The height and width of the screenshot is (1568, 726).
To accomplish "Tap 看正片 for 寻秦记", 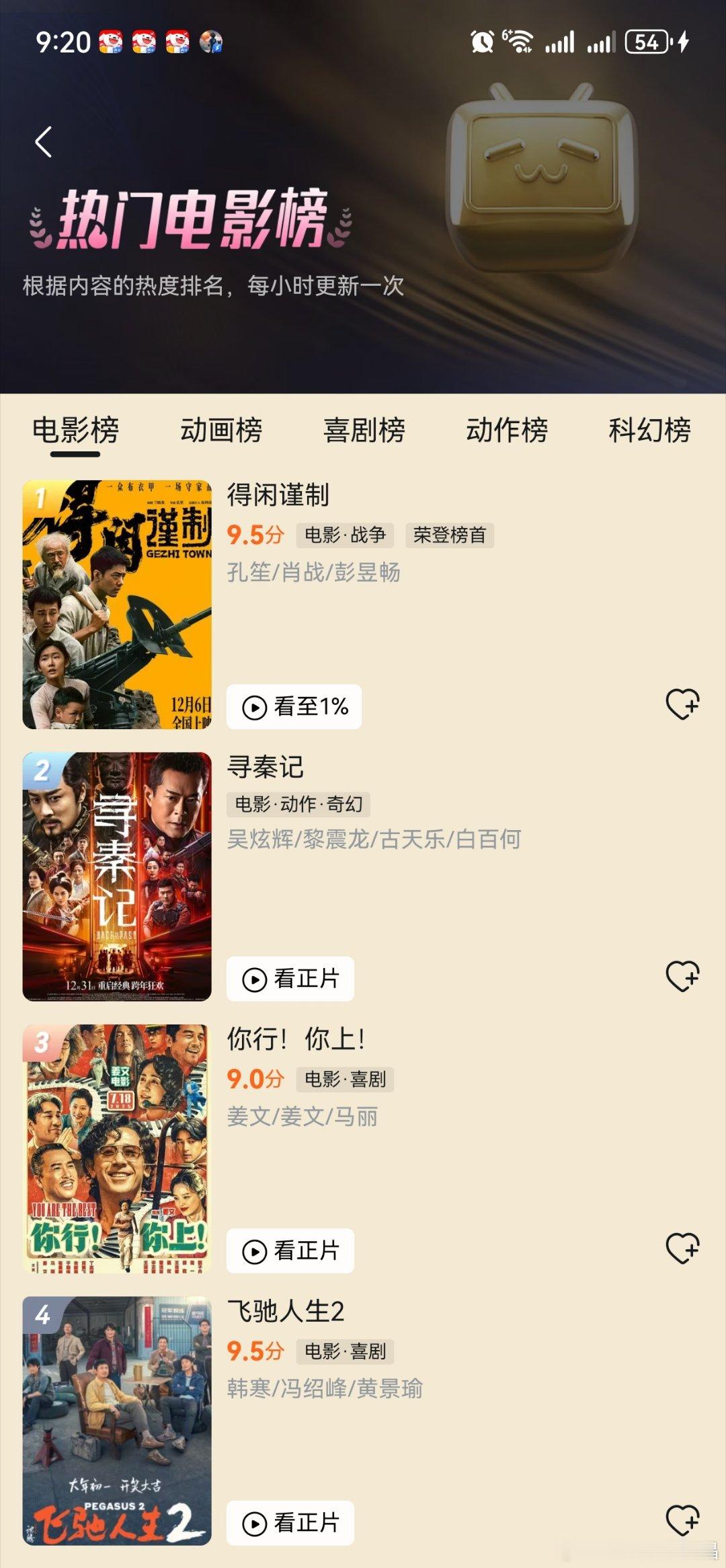I will 290,979.
